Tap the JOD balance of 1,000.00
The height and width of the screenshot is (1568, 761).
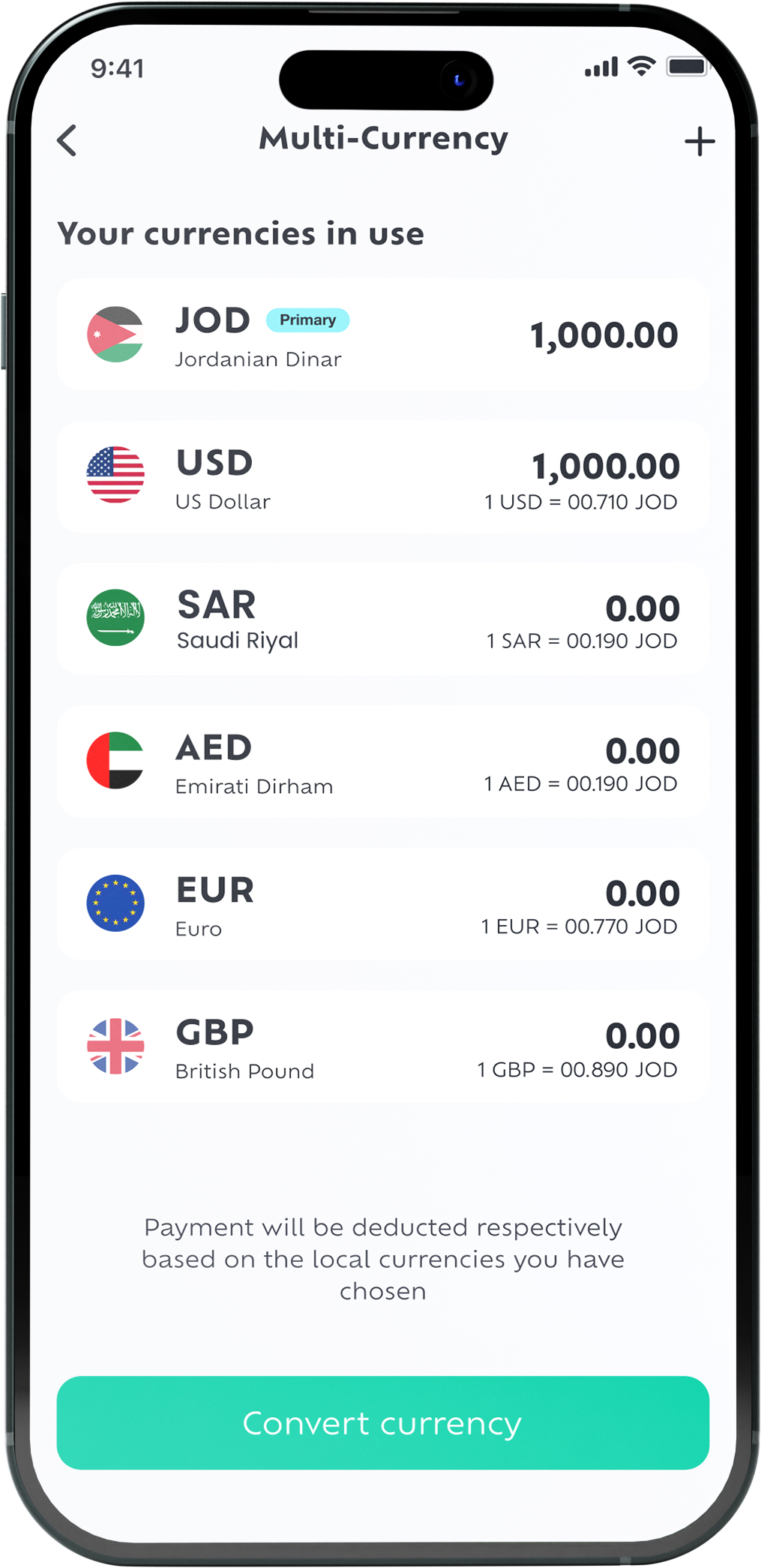click(603, 335)
